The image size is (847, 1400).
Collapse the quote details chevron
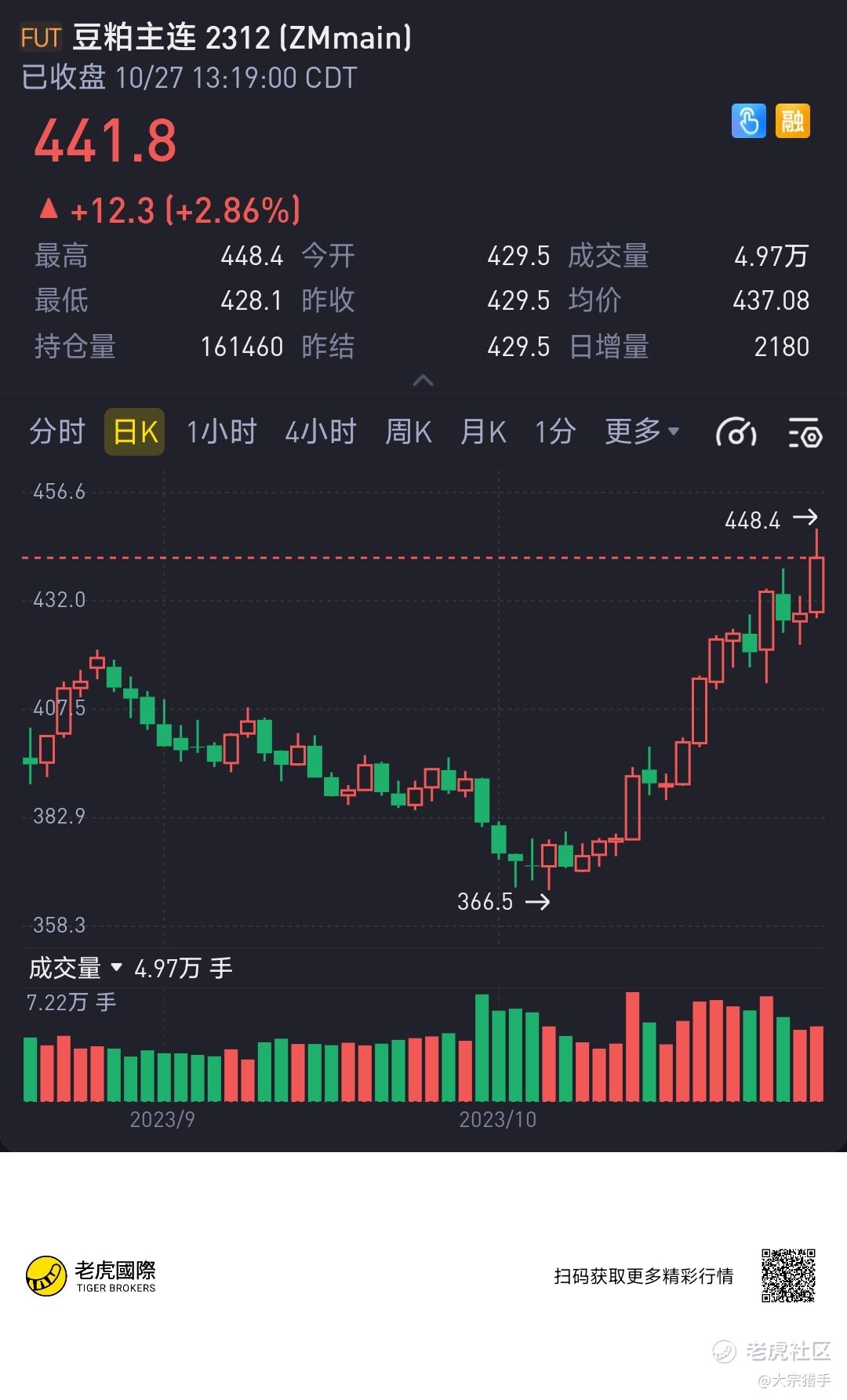pyautogui.click(x=423, y=380)
